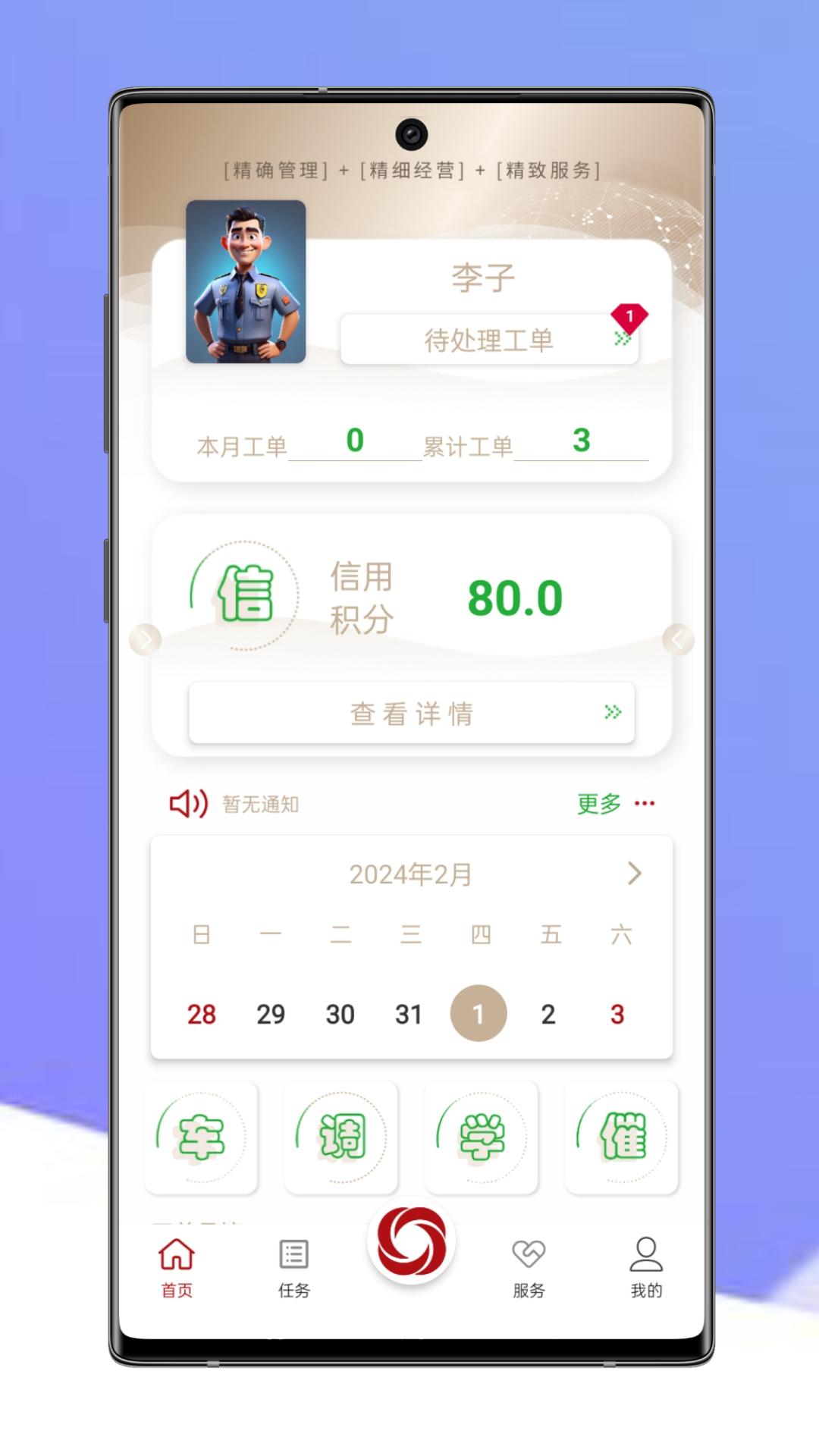819x1456 pixels.
Task: Select today's highlighted date 1
Action: (x=479, y=1014)
